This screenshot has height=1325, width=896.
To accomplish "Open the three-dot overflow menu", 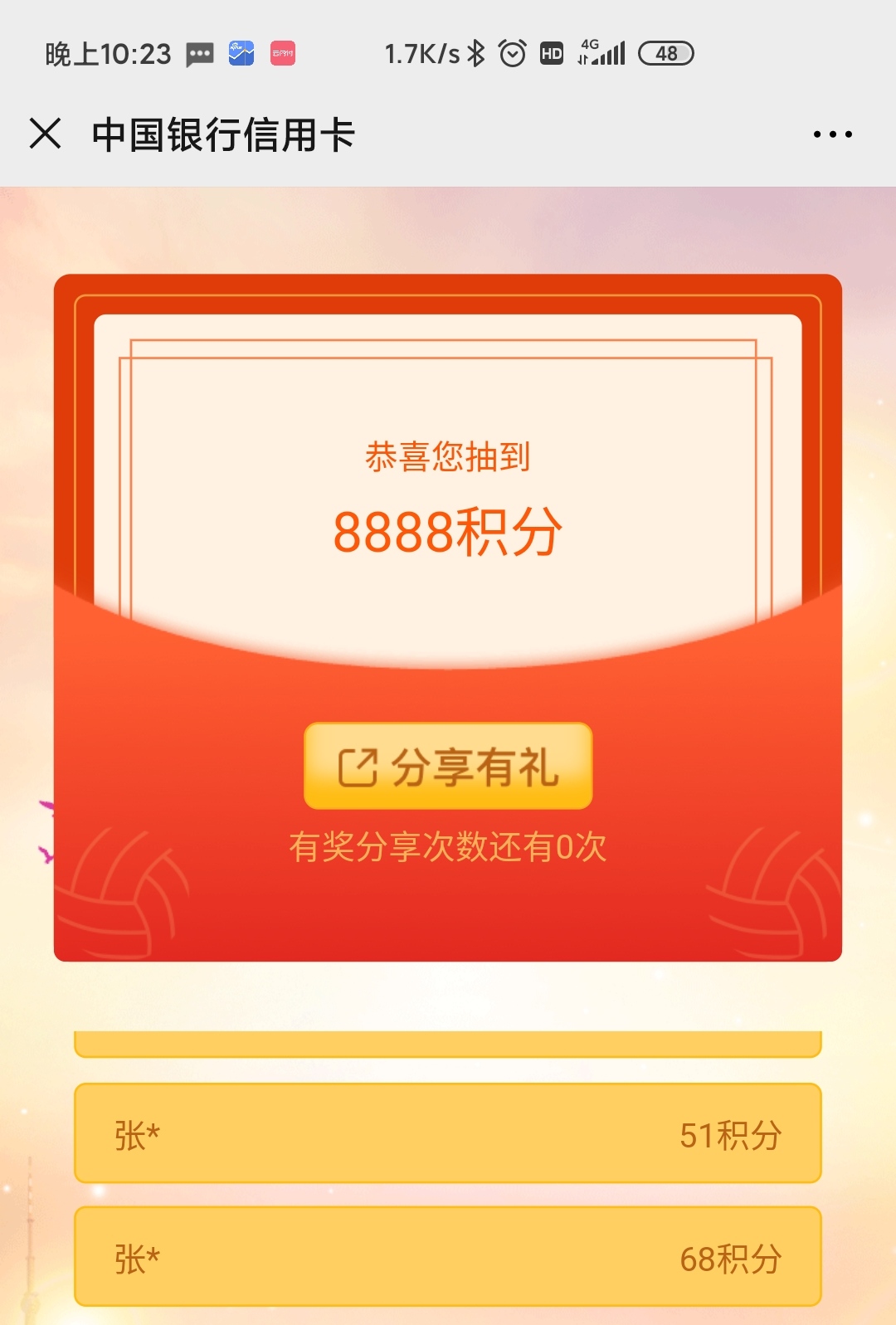I will 832,134.
